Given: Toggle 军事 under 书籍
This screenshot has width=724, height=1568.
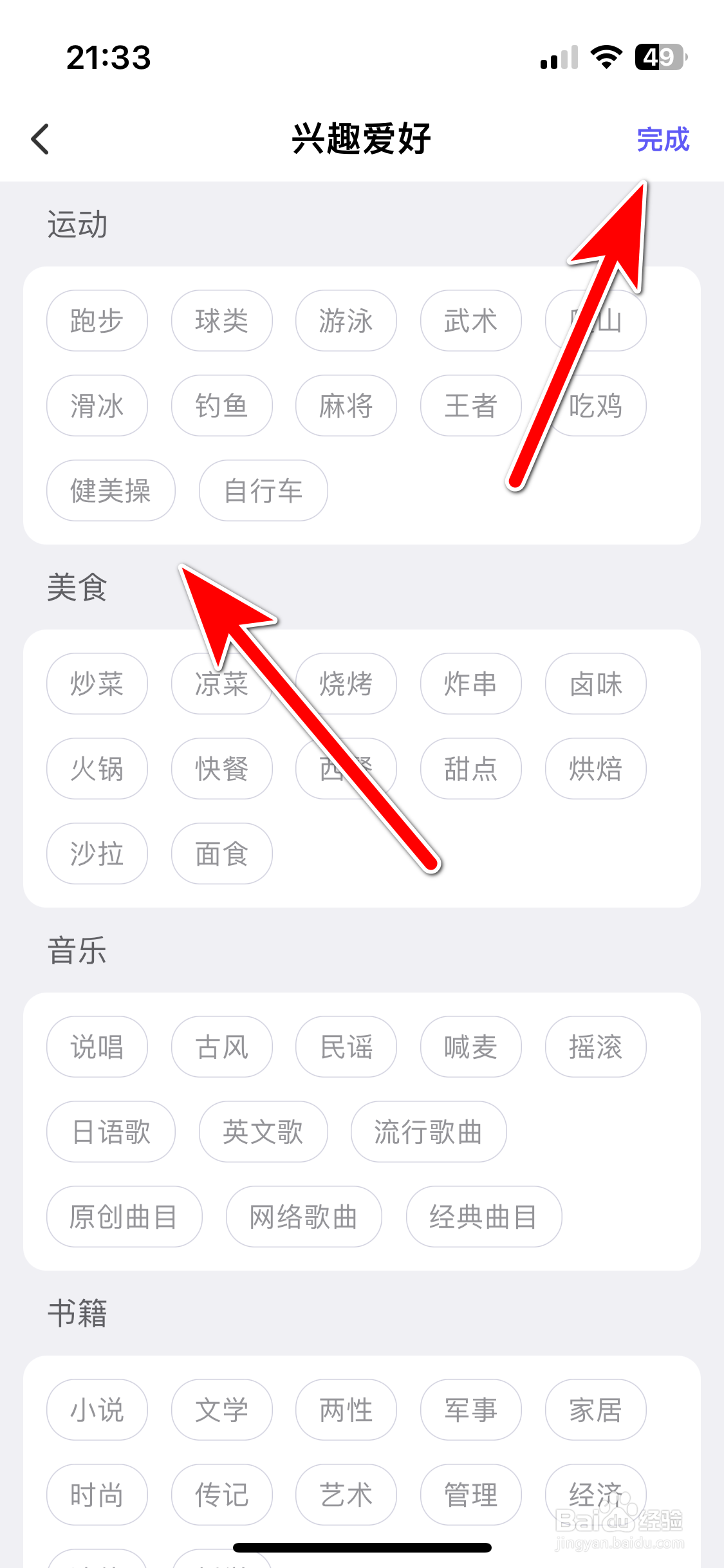Looking at the screenshot, I should 470,1410.
